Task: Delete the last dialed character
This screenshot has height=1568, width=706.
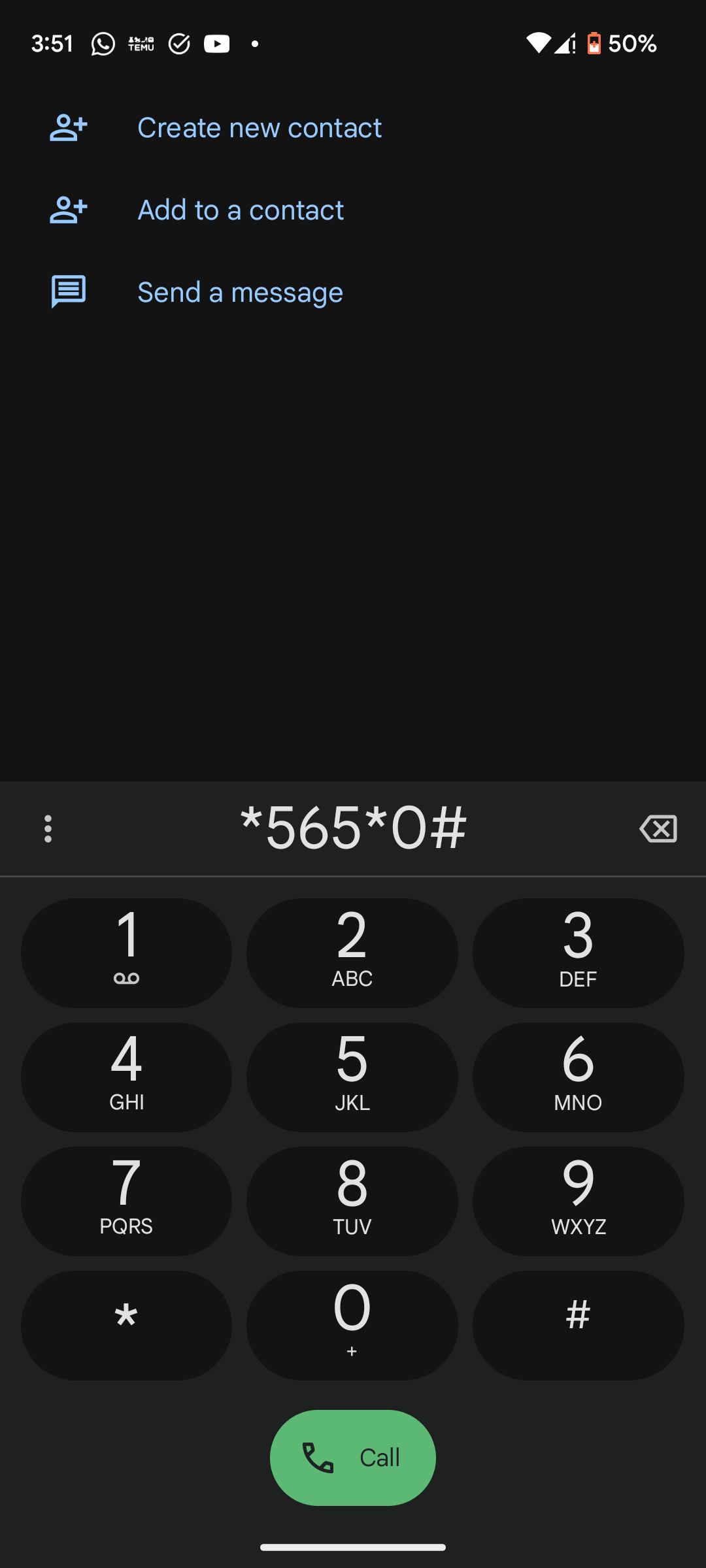Action: pyautogui.click(x=658, y=828)
